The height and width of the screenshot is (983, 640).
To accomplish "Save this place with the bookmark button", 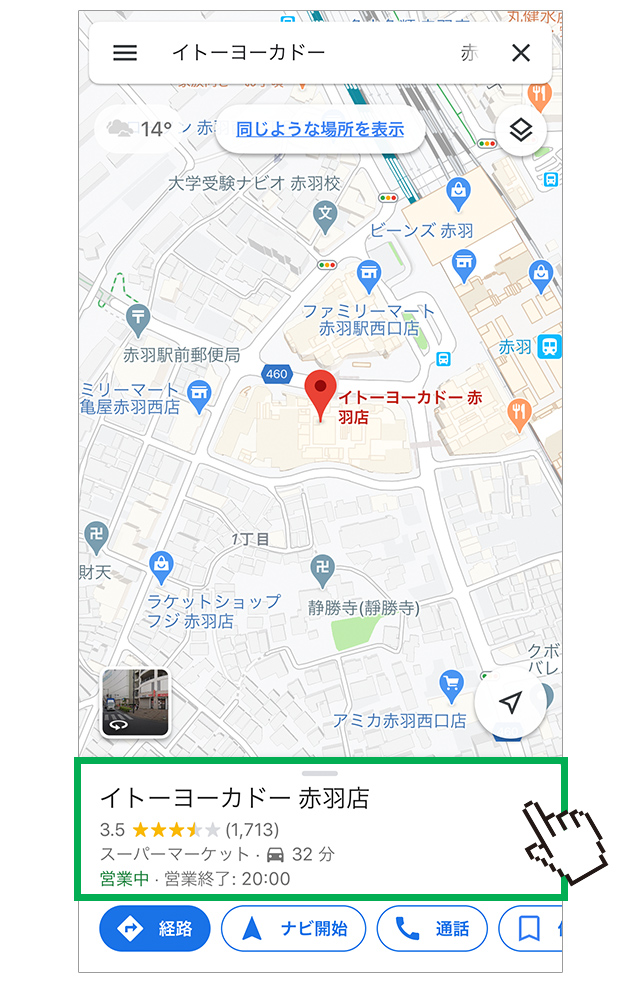I will (x=530, y=929).
